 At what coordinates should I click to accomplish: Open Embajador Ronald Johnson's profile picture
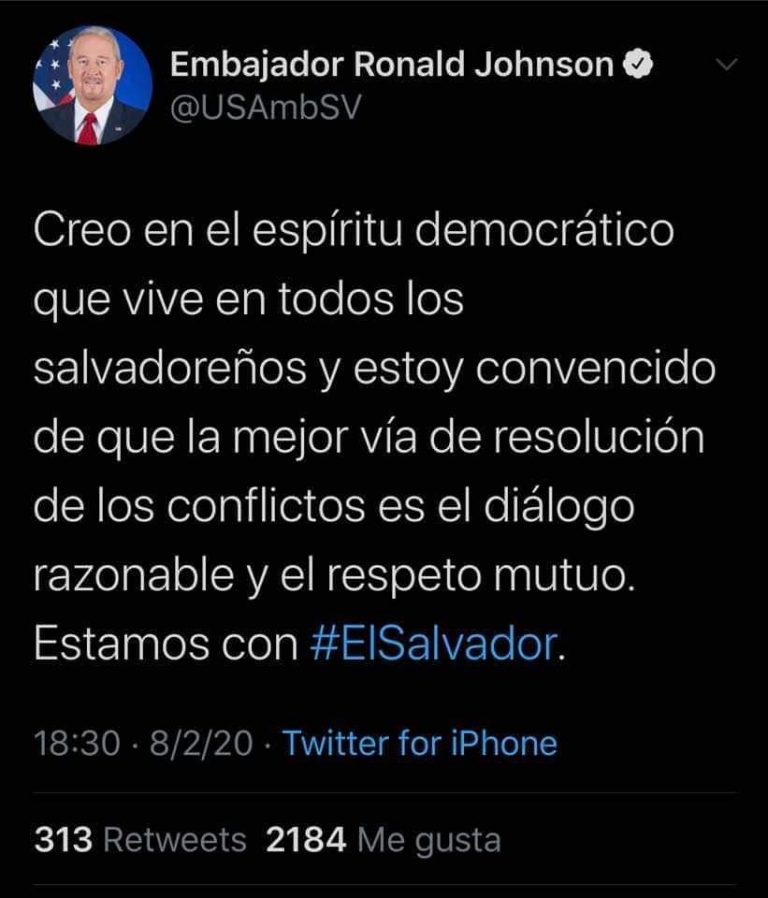(x=92, y=87)
